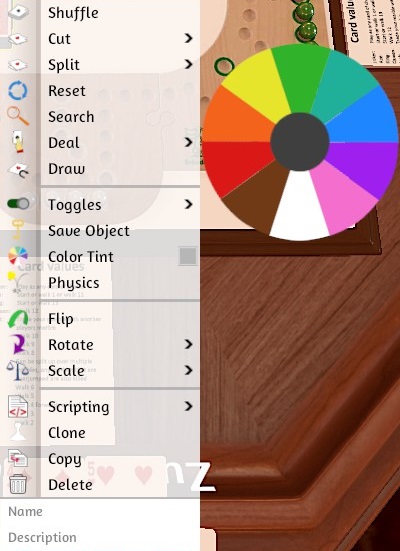
Task: Expand the Scale options
Action: (100, 371)
